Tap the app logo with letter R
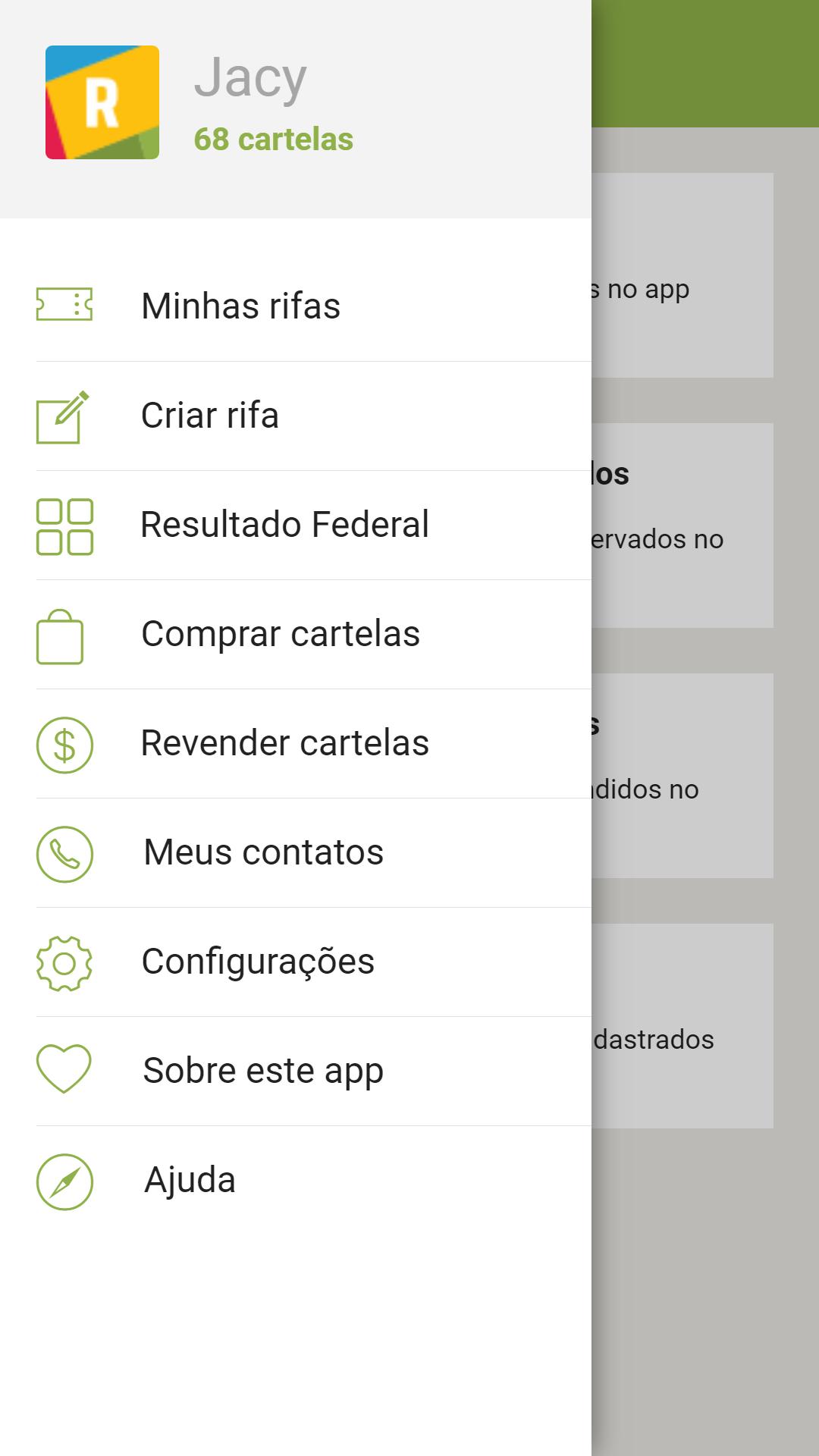819x1456 pixels. pyautogui.click(x=102, y=102)
